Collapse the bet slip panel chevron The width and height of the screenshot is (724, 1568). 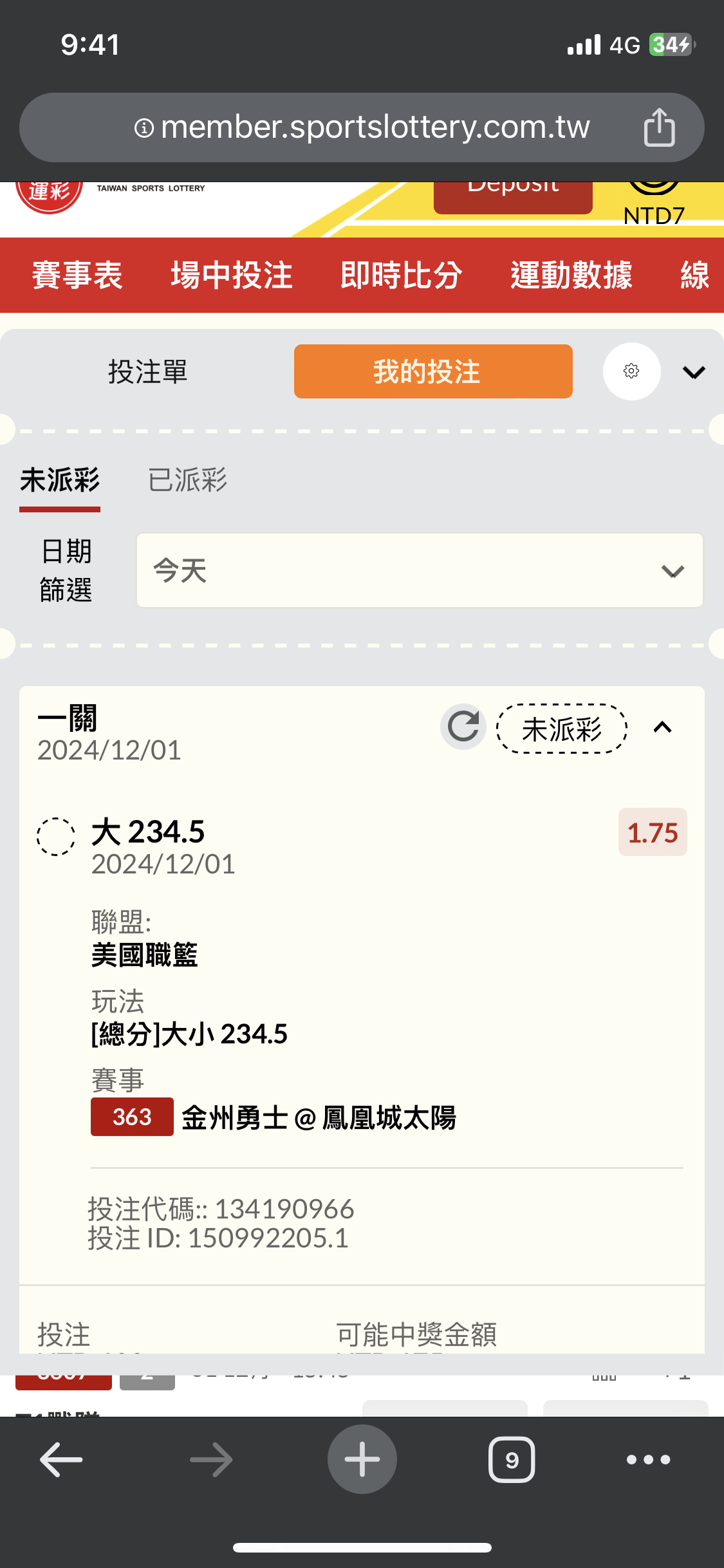(x=694, y=372)
